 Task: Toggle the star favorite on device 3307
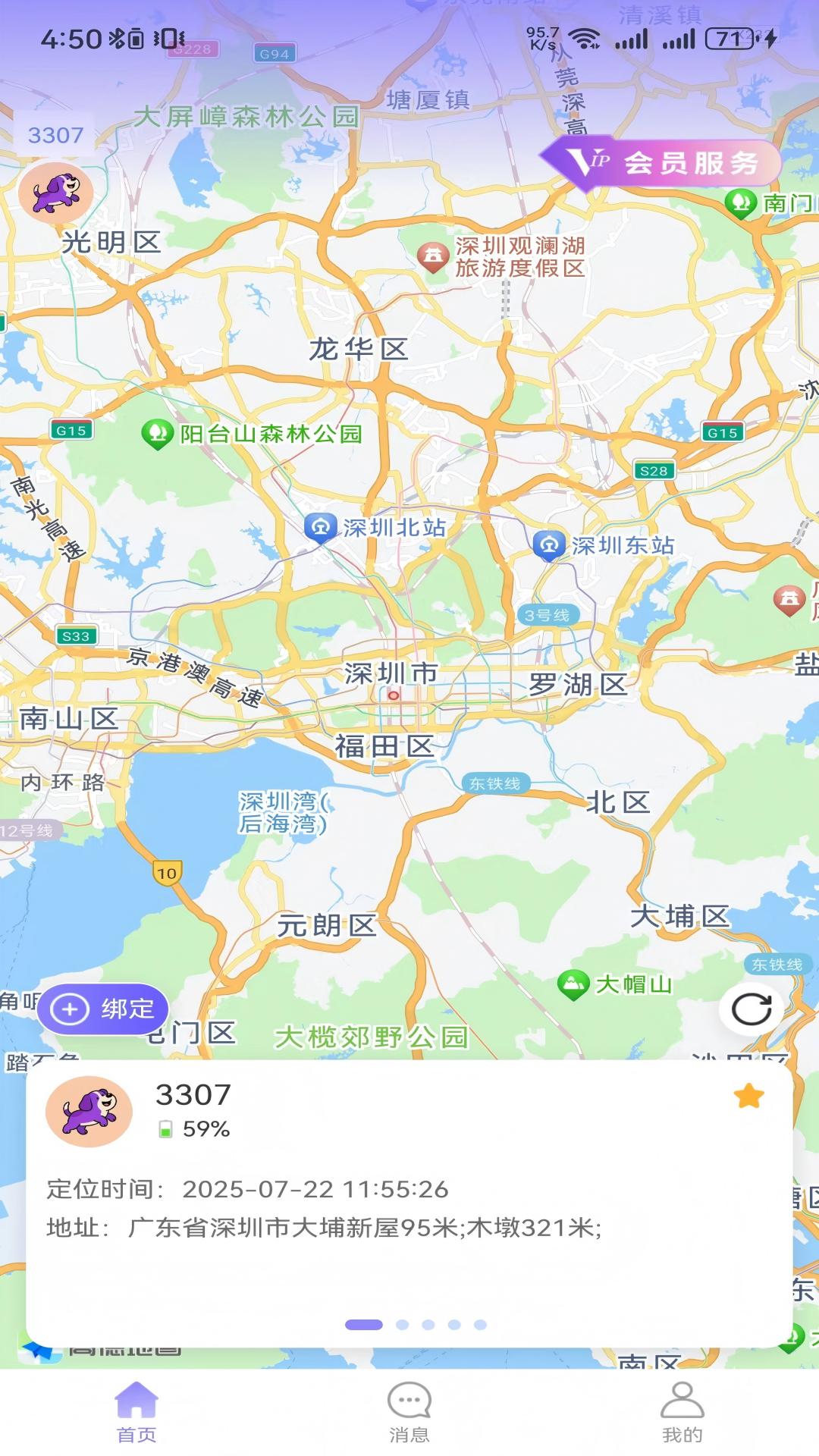[749, 1094]
